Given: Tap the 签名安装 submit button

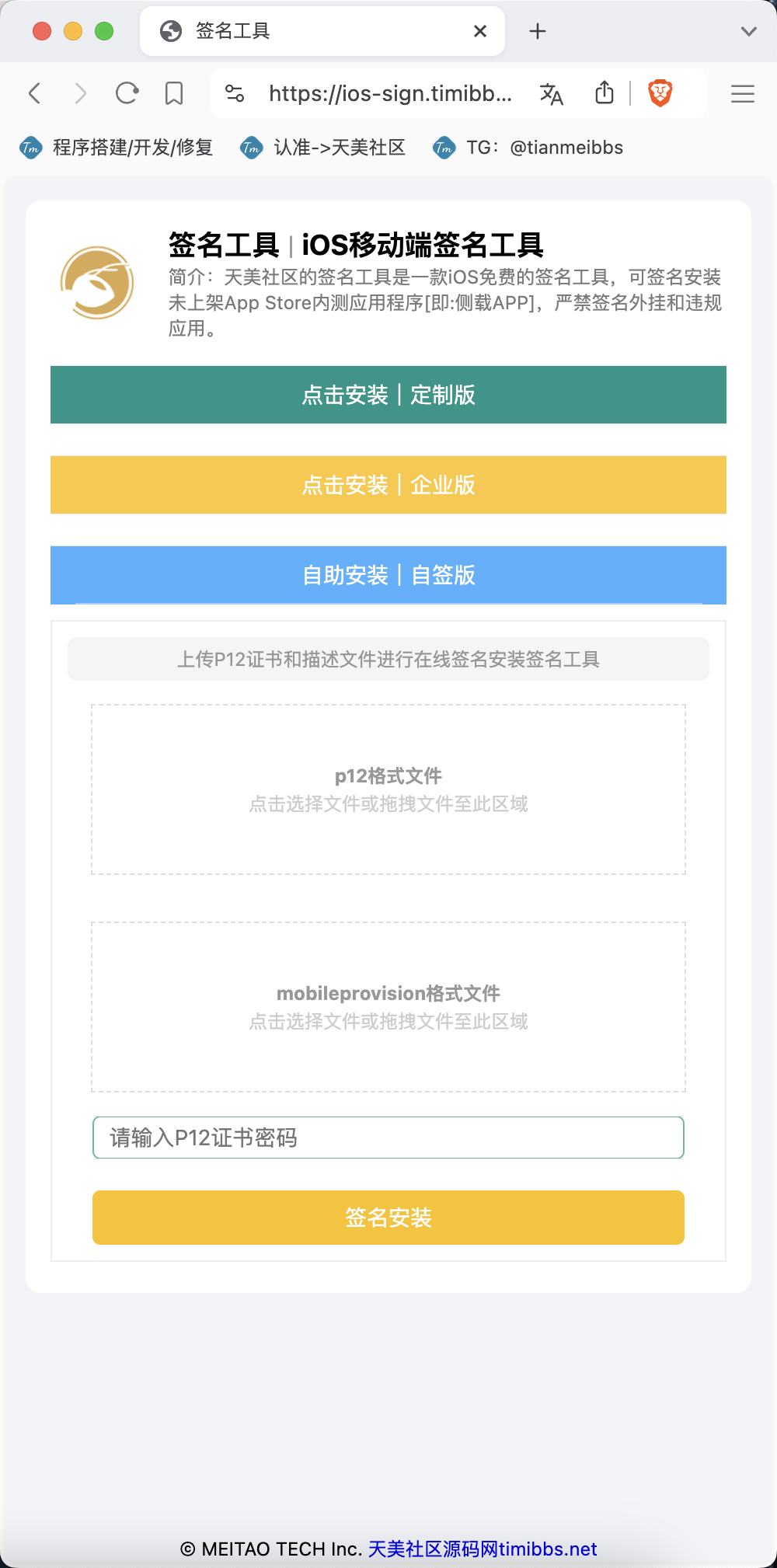Looking at the screenshot, I should point(388,1218).
